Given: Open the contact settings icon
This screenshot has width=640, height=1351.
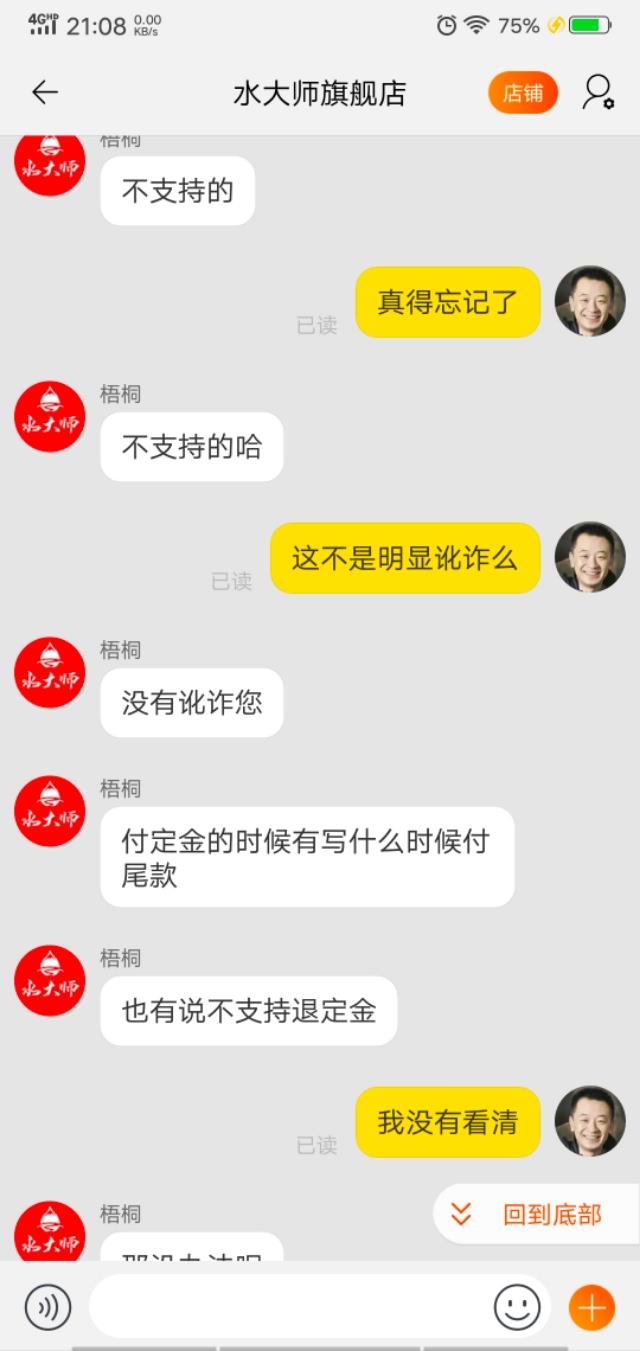Looking at the screenshot, I should pyautogui.click(x=598, y=93).
